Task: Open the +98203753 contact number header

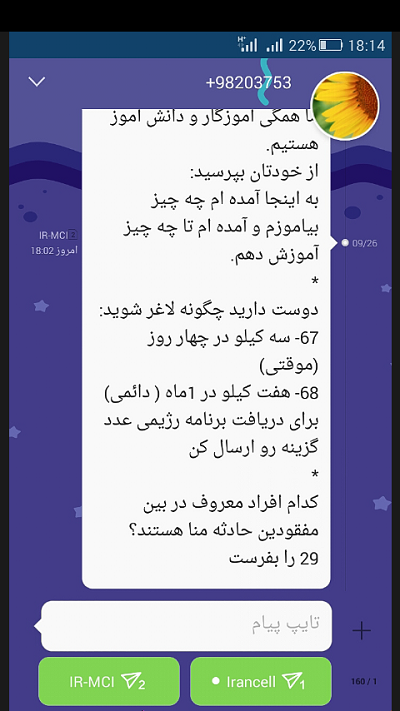Action: point(248,83)
